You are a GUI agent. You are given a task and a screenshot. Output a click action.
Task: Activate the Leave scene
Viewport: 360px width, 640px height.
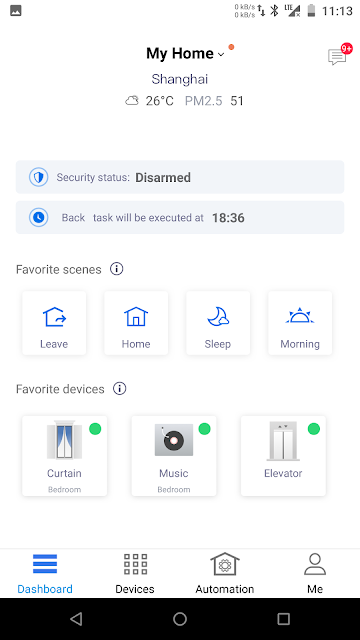pos(54,323)
